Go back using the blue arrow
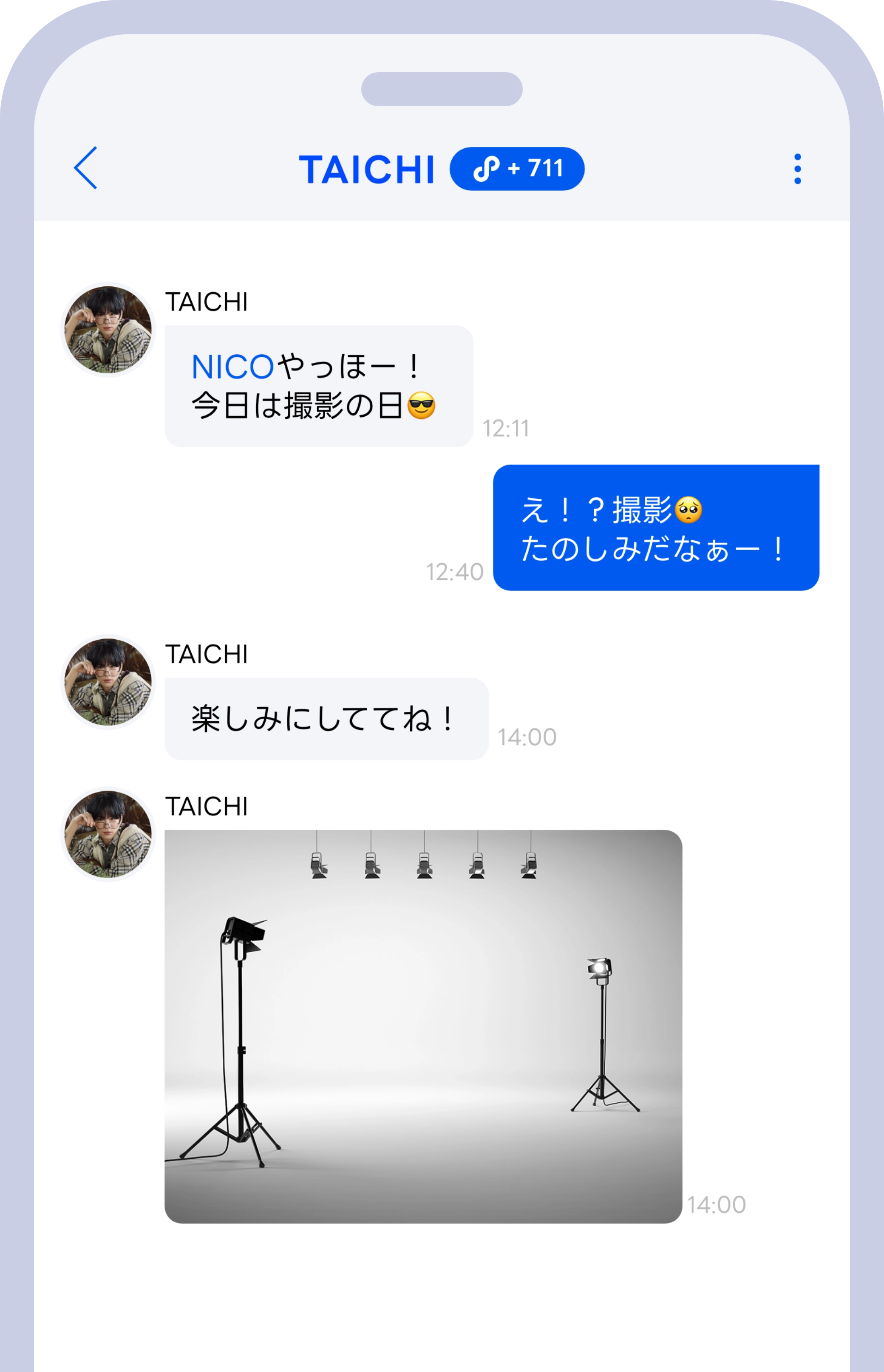 tap(86, 168)
